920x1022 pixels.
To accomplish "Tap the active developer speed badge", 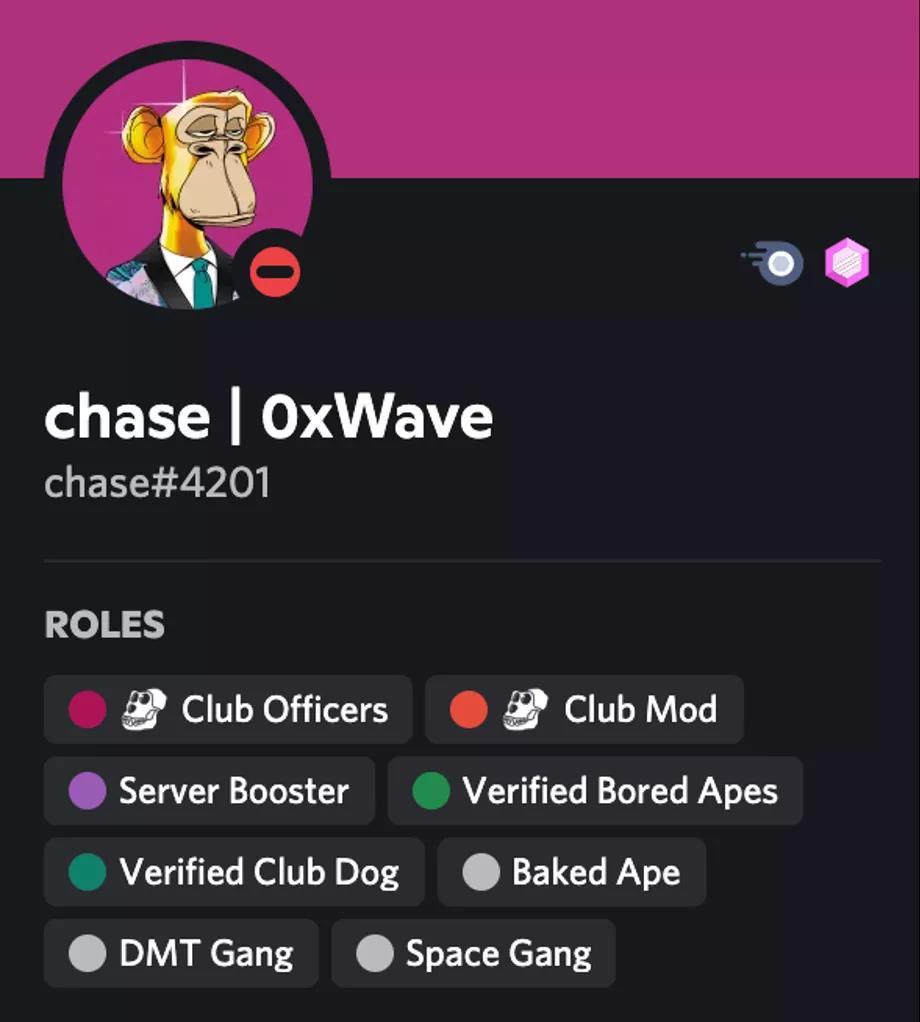I will coord(774,263).
